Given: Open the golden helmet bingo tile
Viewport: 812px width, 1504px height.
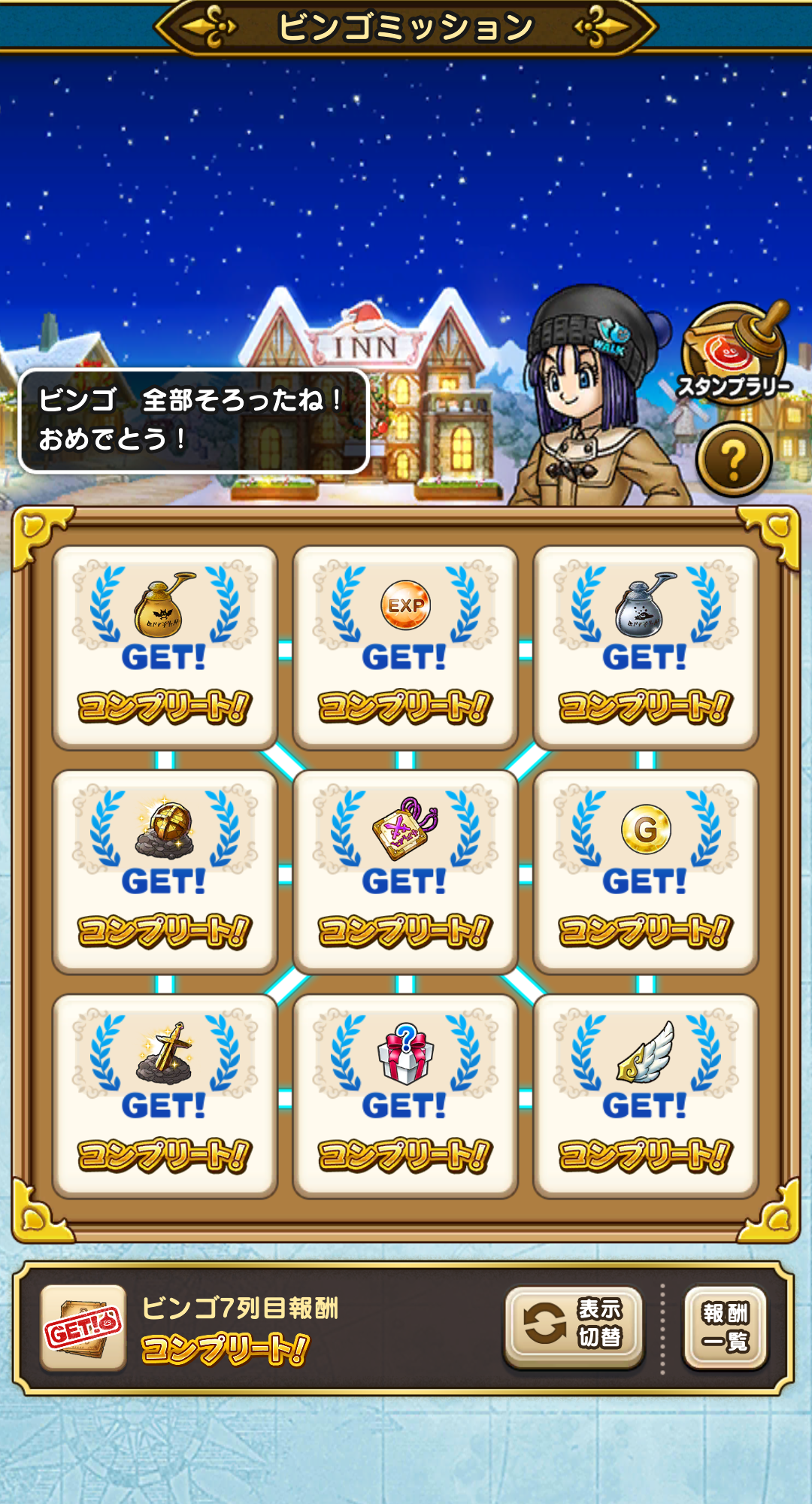Looking at the screenshot, I should point(165,871).
